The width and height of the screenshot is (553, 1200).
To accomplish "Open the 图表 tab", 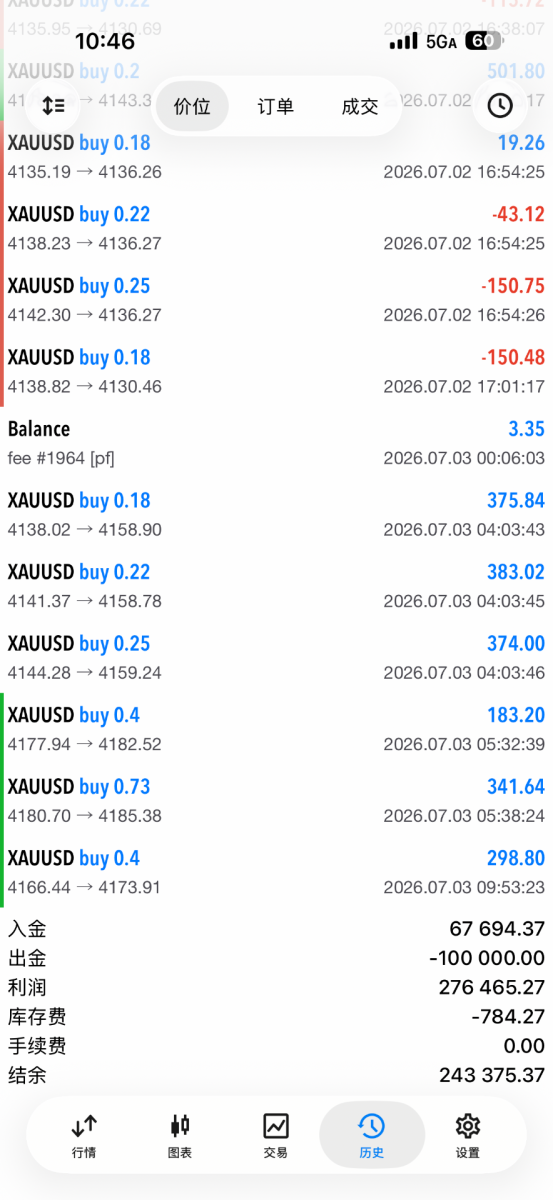I will [x=180, y=1136].
